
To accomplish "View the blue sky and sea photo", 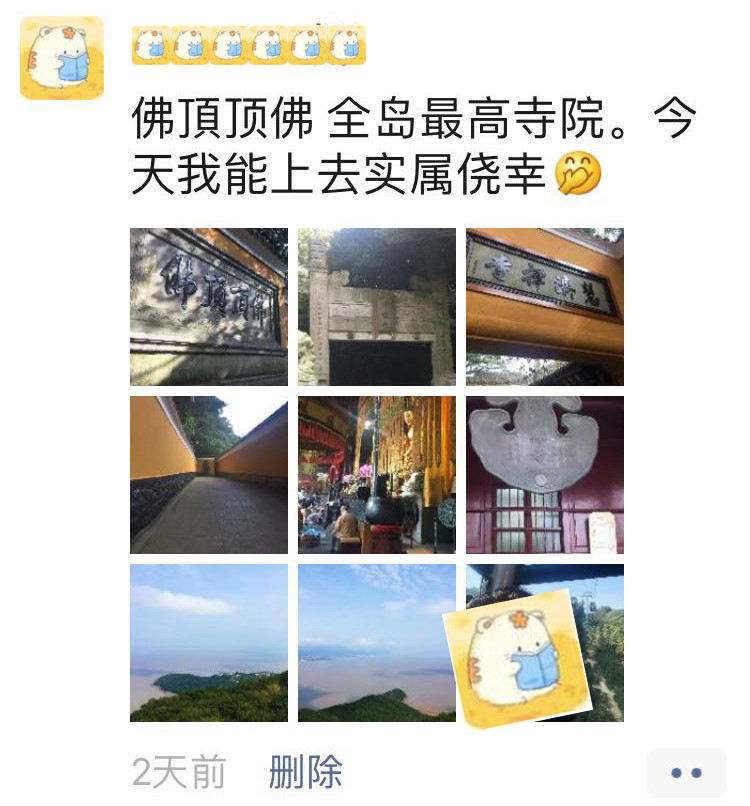I will (377, 643).
